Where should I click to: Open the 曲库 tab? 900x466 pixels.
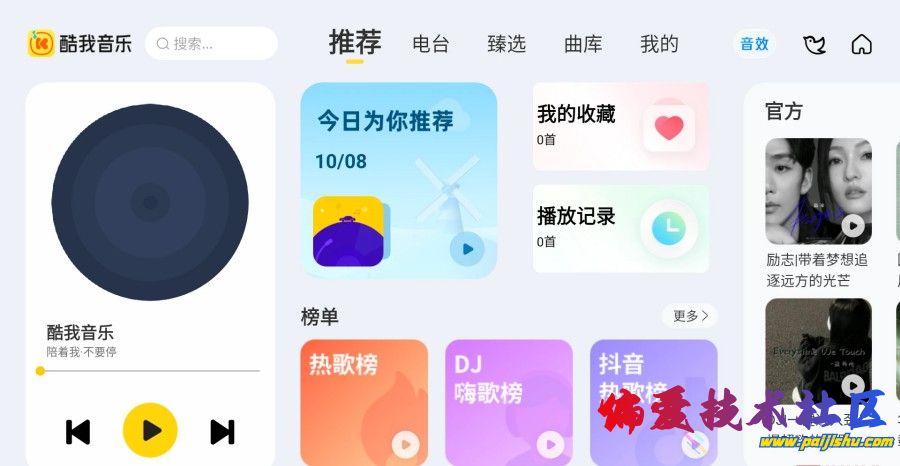583,44
